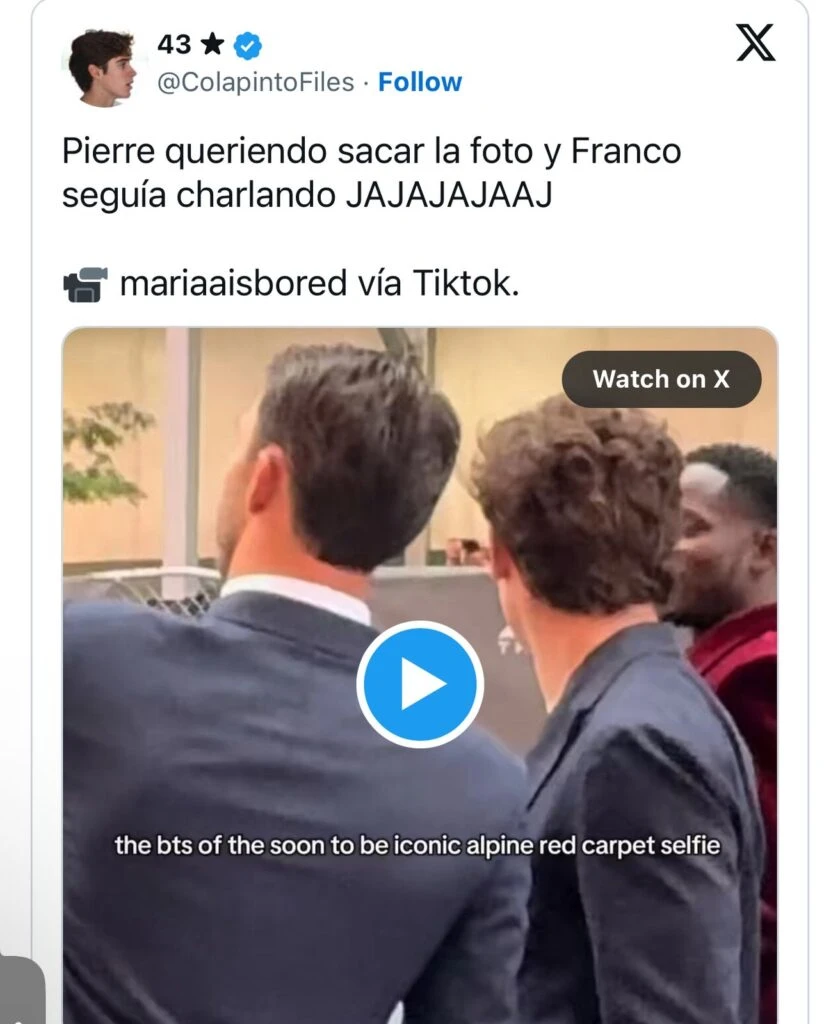Follow the @ColapintoFiles account

pos(420,82)
